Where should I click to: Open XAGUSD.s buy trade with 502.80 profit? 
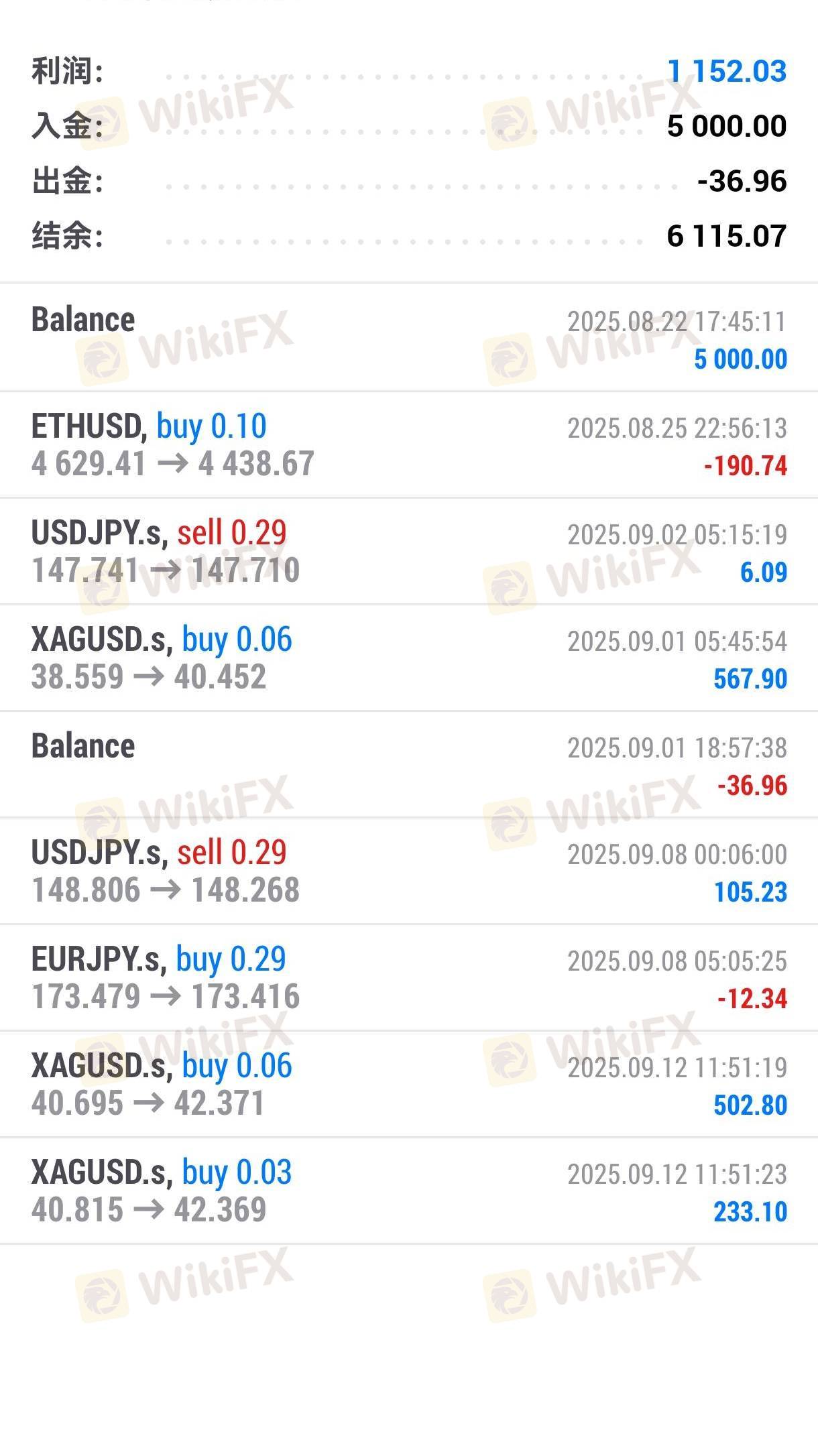point(409,1084)
